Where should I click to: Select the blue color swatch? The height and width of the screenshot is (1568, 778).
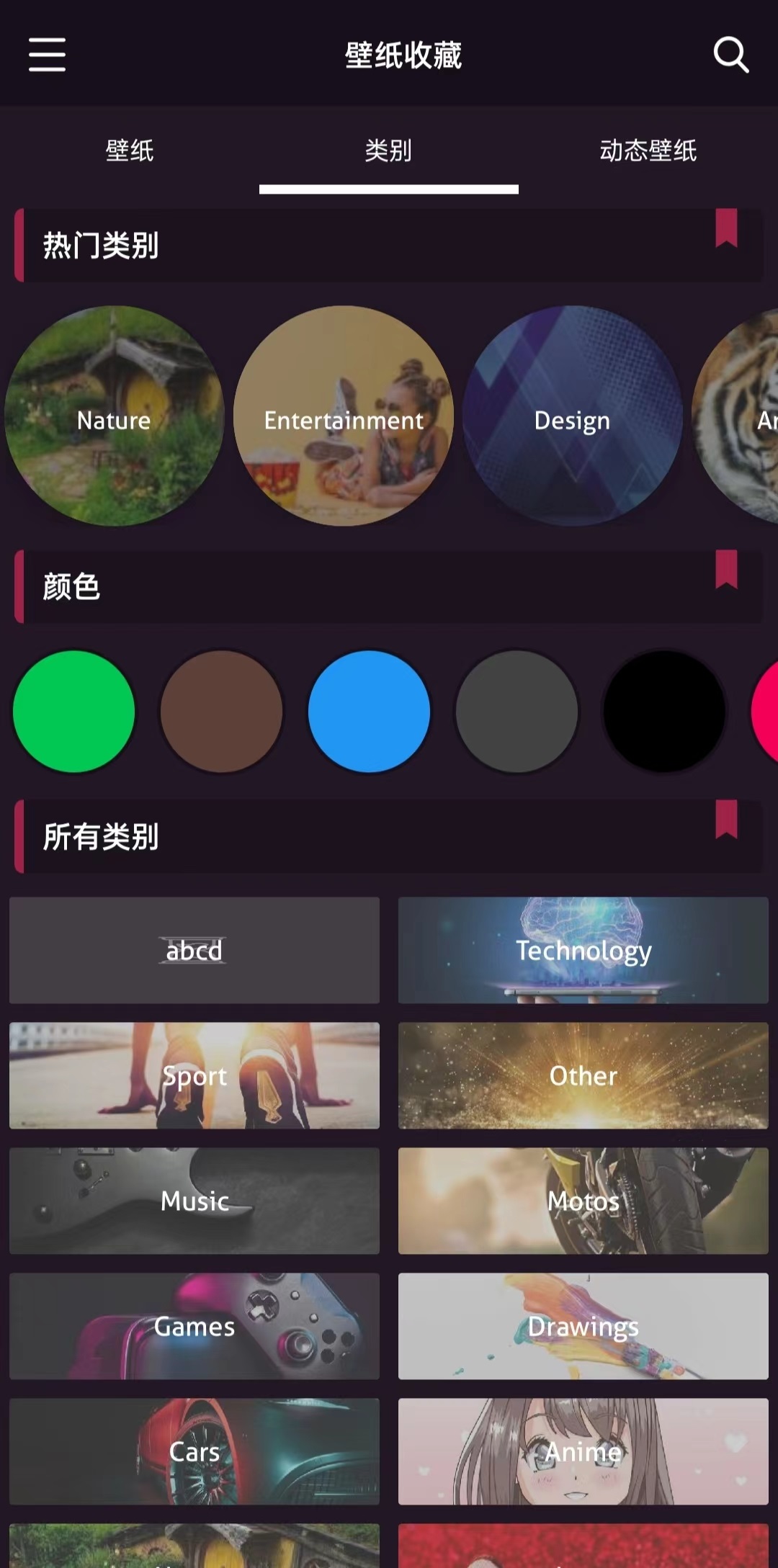369,712
